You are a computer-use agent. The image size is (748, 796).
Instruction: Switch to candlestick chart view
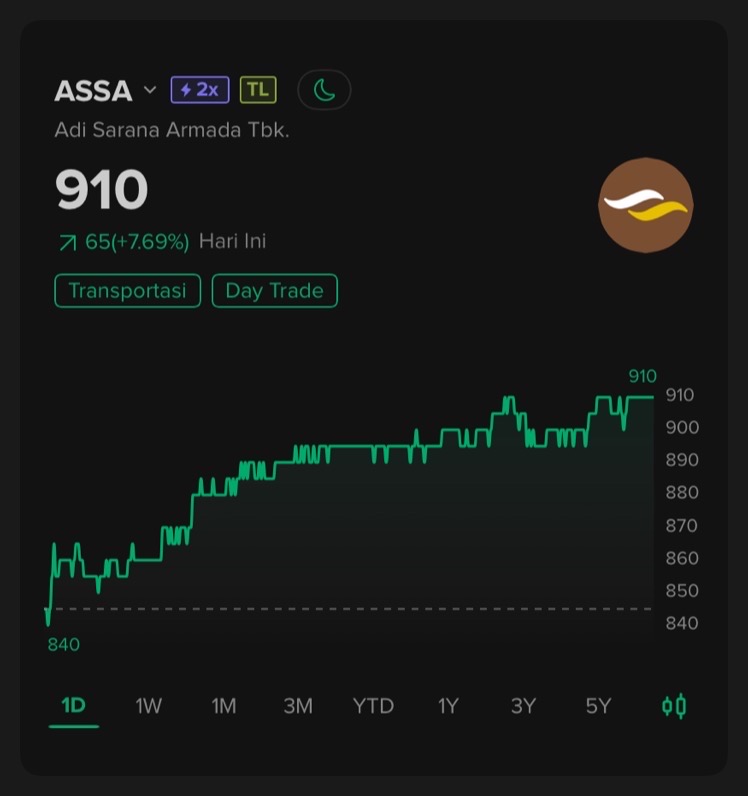click(x=674, y=706)
